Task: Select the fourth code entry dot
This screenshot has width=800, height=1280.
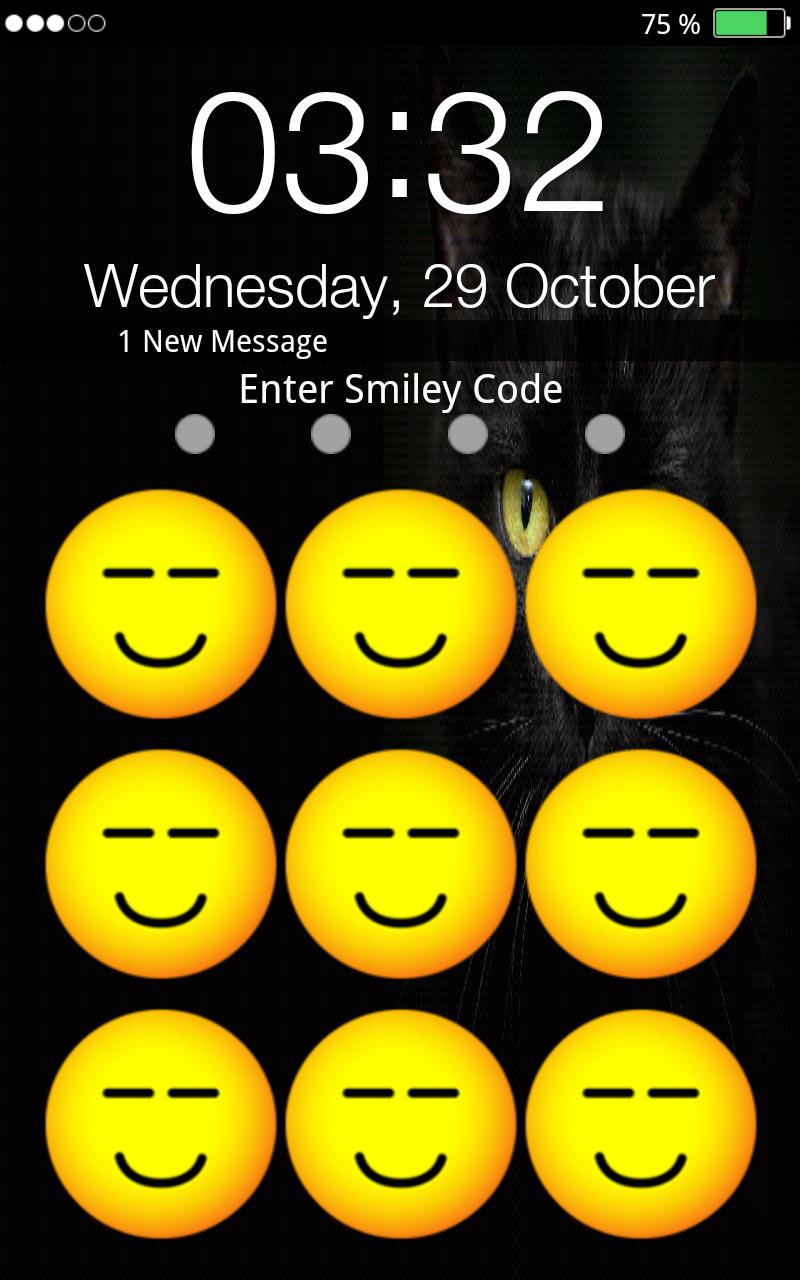Action: (x=604, y=434)
